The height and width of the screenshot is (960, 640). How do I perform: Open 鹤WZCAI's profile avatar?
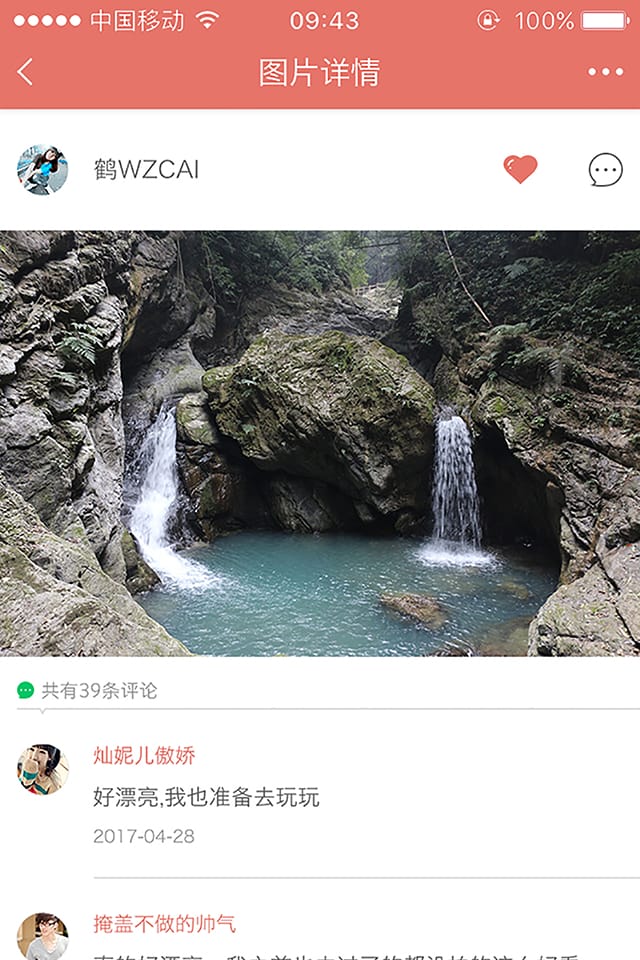click(x=43, y=170)
